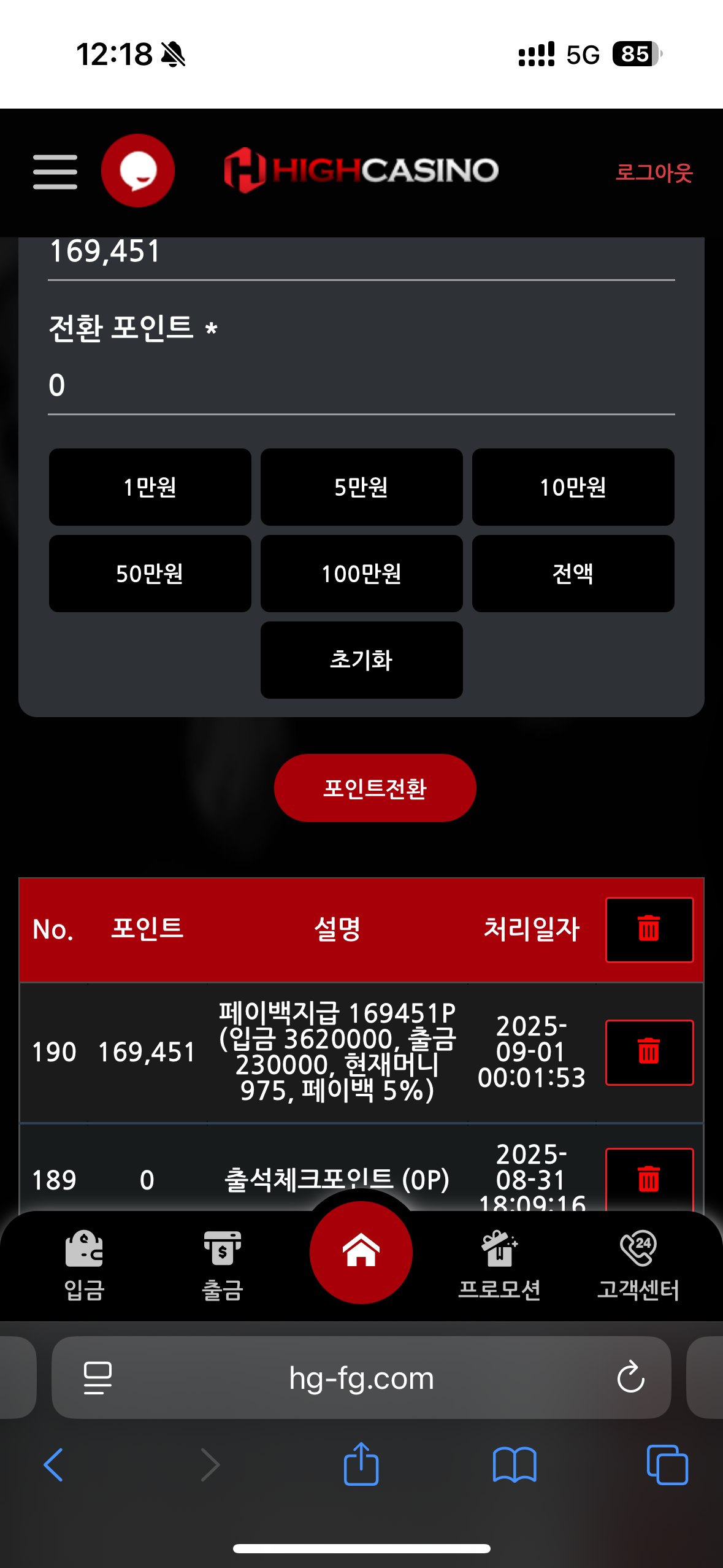723x1568 pixels.
Task: Switch to the 프로모션 tab
Action: 499,1265
